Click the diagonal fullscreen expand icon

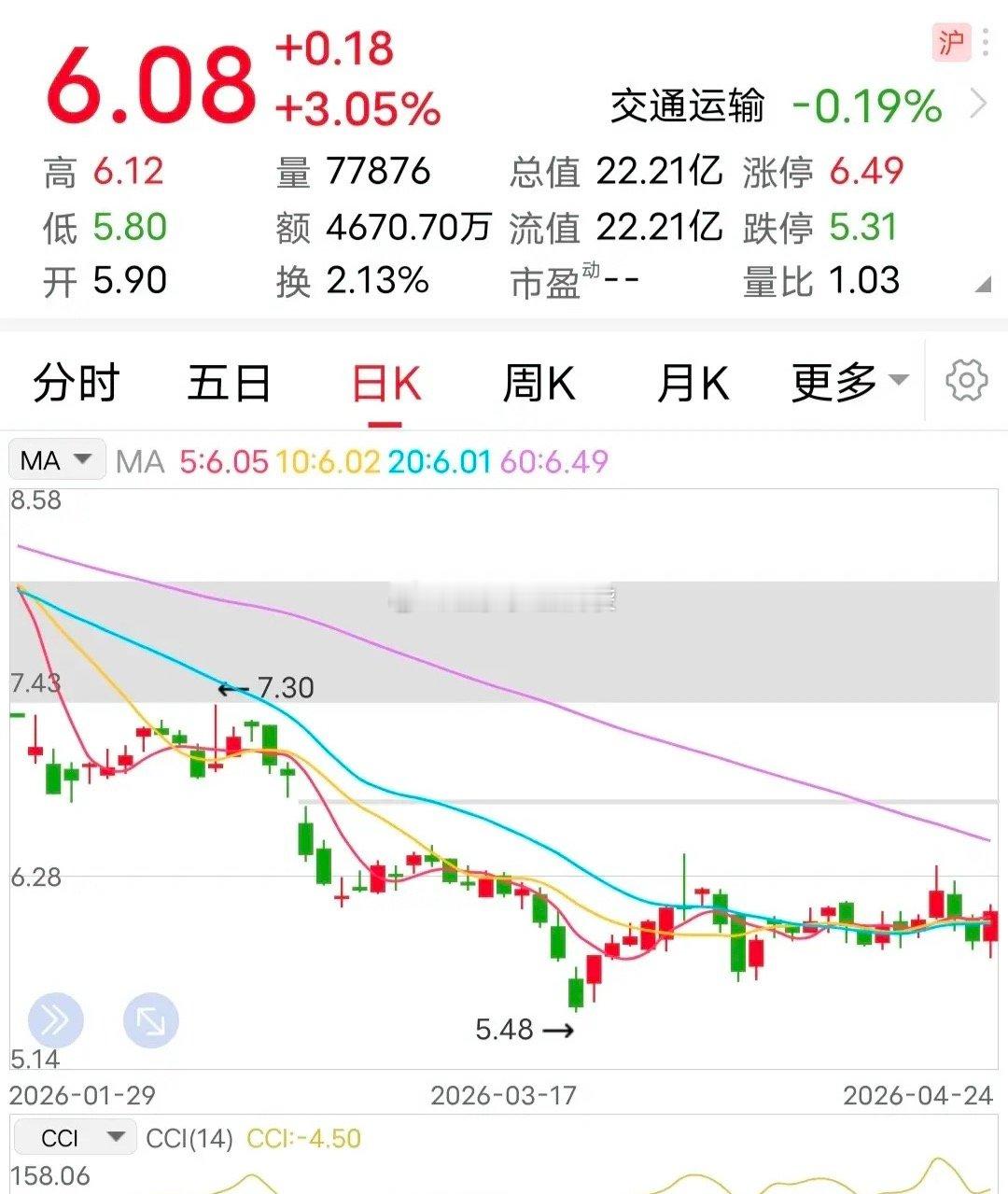(x=151, y=1019)
